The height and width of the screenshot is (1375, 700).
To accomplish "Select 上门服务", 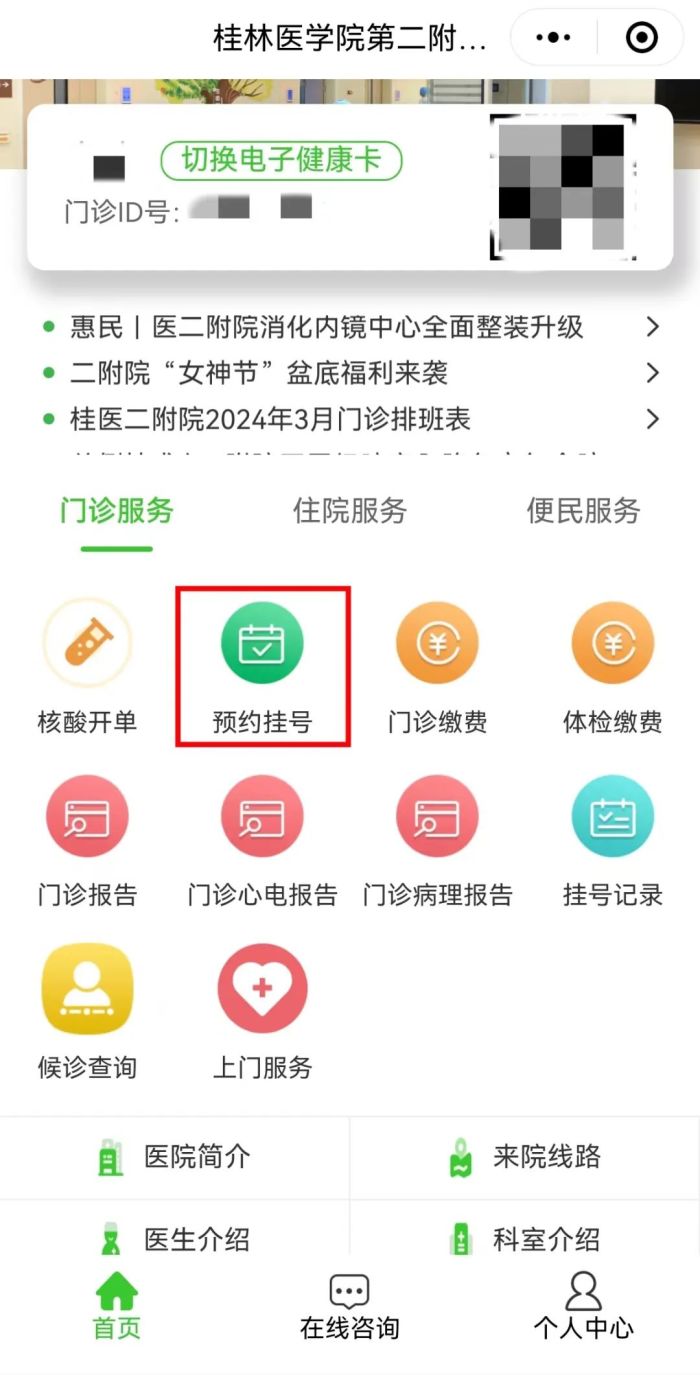I will [262, 1010].
